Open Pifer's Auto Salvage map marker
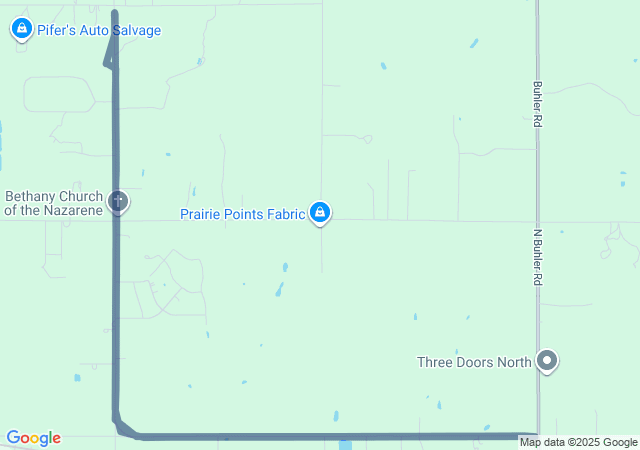 click(21, 29)
